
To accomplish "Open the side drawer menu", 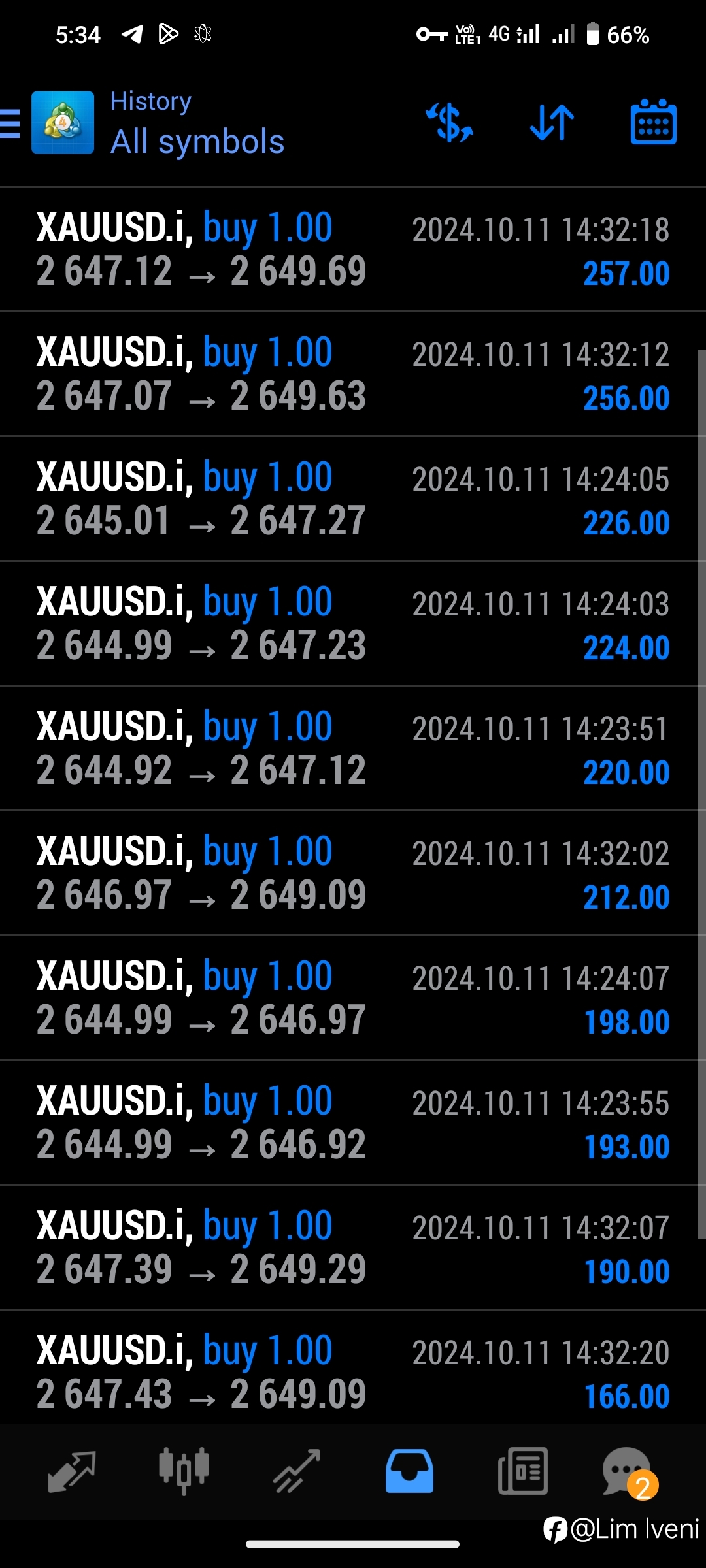I will (x=10, y=123).
